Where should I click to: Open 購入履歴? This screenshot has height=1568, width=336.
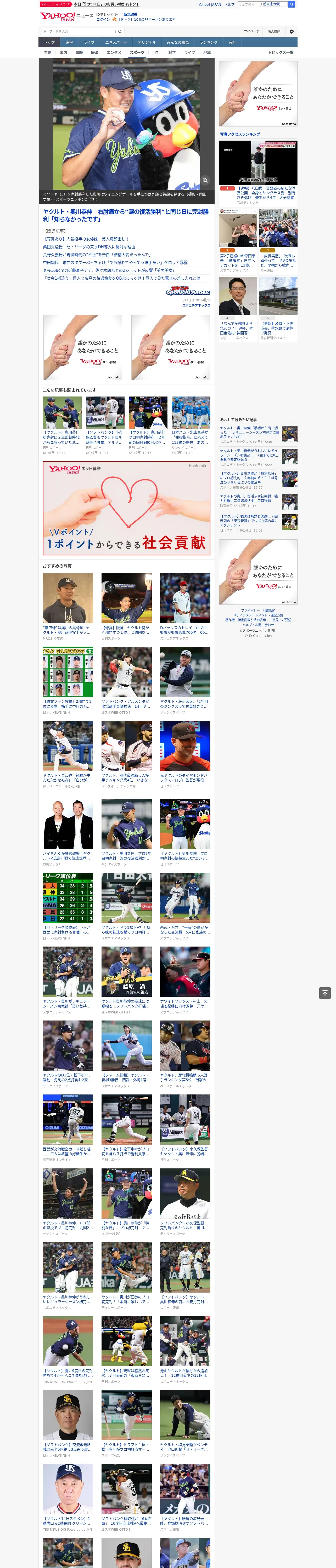[x=274, y=31]
